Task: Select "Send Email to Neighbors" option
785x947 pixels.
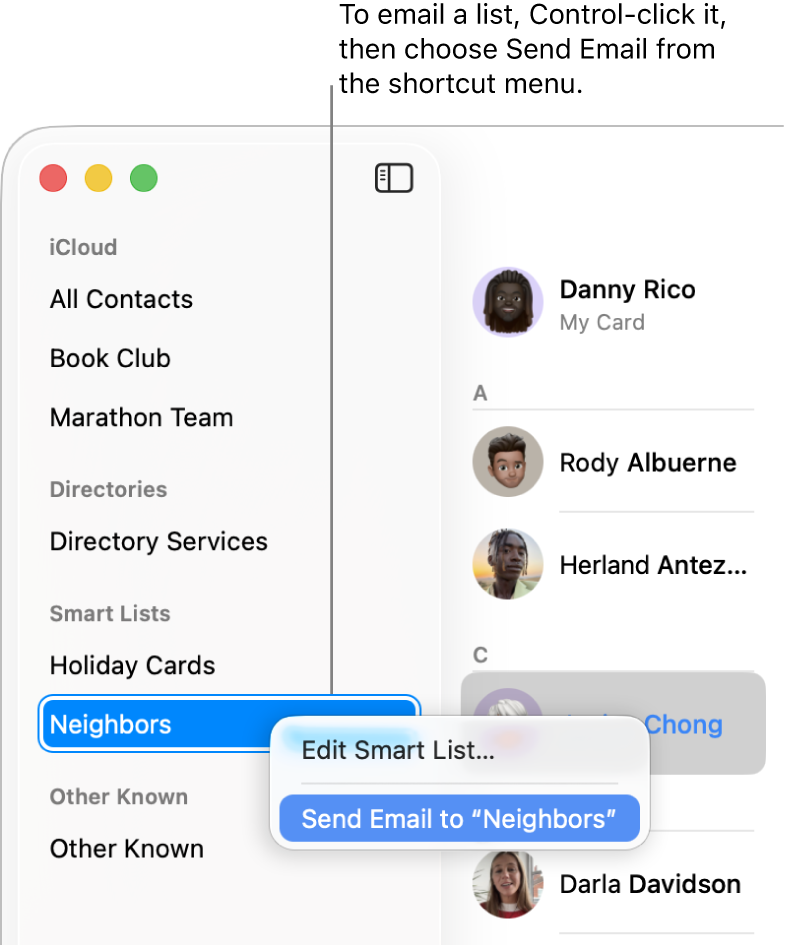Action: point(459,818)
